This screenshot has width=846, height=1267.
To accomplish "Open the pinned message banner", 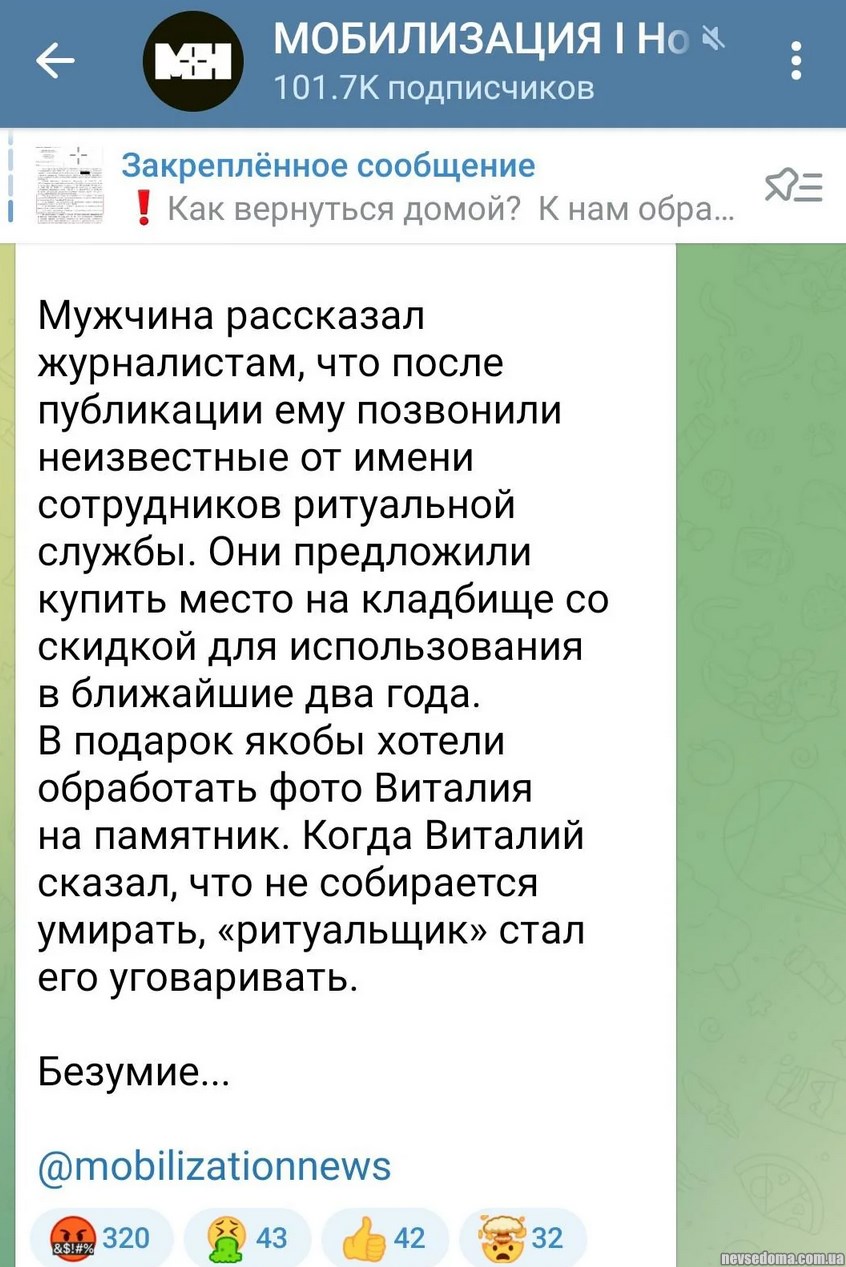I will point(400,187).
